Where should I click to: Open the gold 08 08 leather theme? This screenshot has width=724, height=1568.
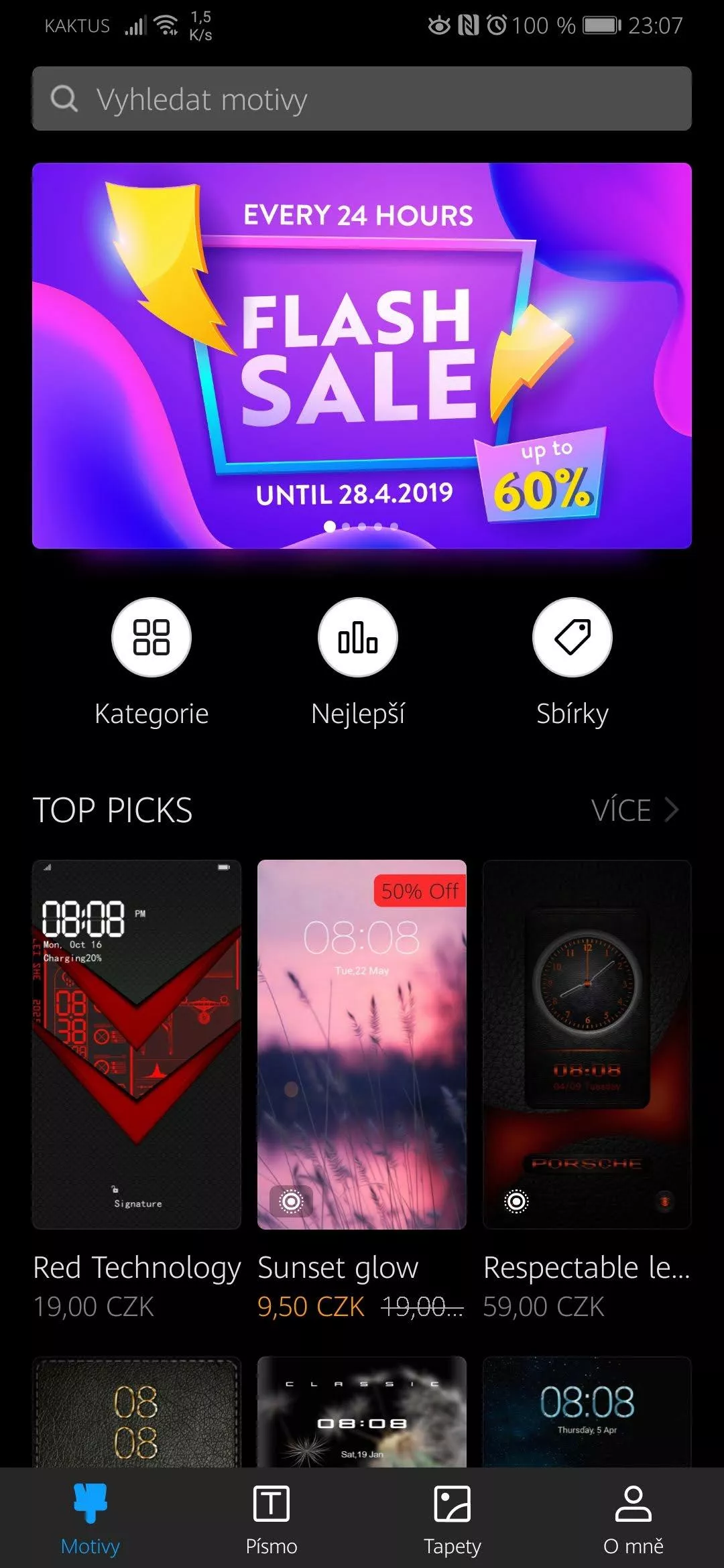[x=137, y=1412]
